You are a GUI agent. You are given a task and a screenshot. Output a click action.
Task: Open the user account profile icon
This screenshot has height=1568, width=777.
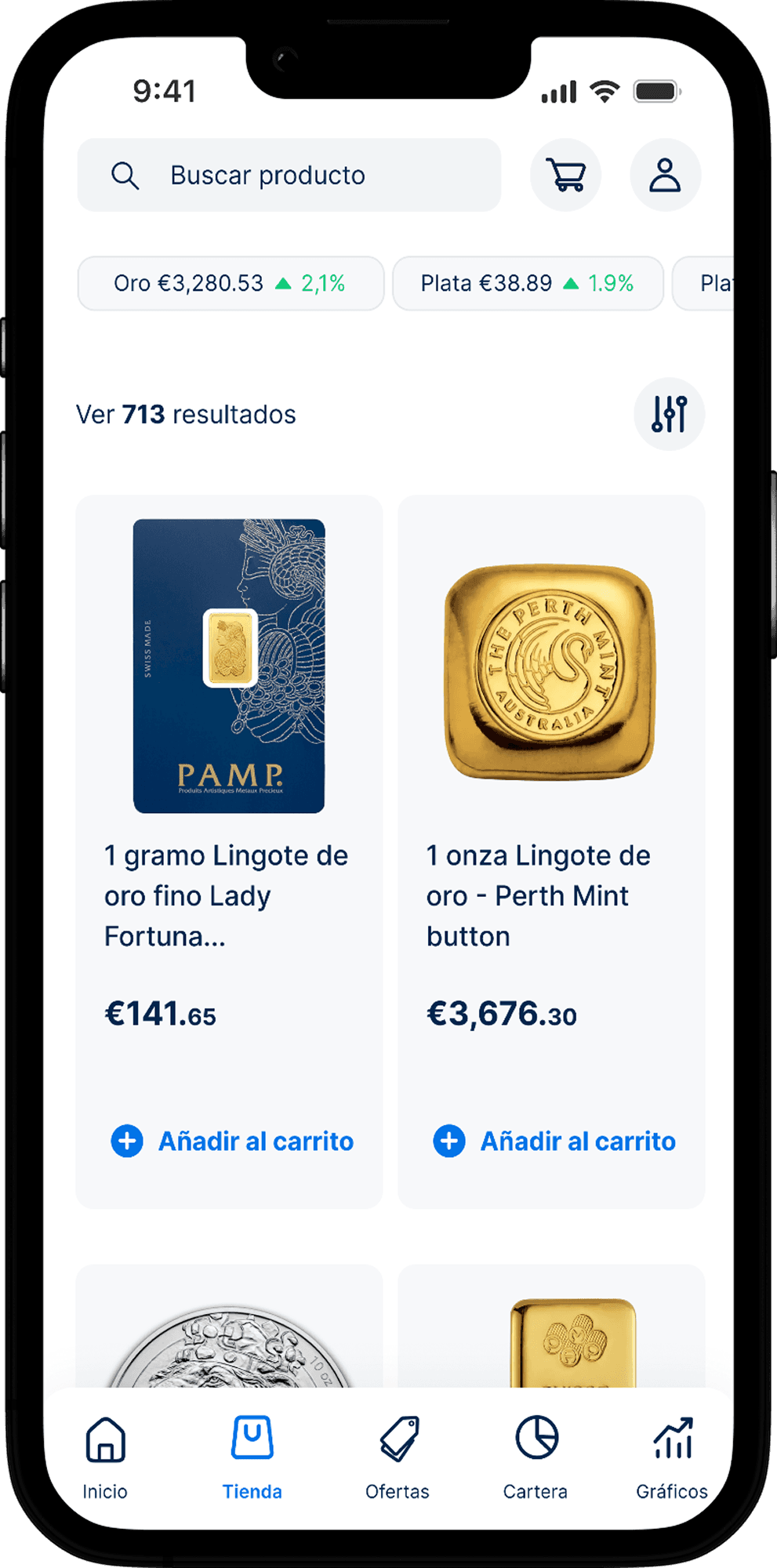pos(665,175)
